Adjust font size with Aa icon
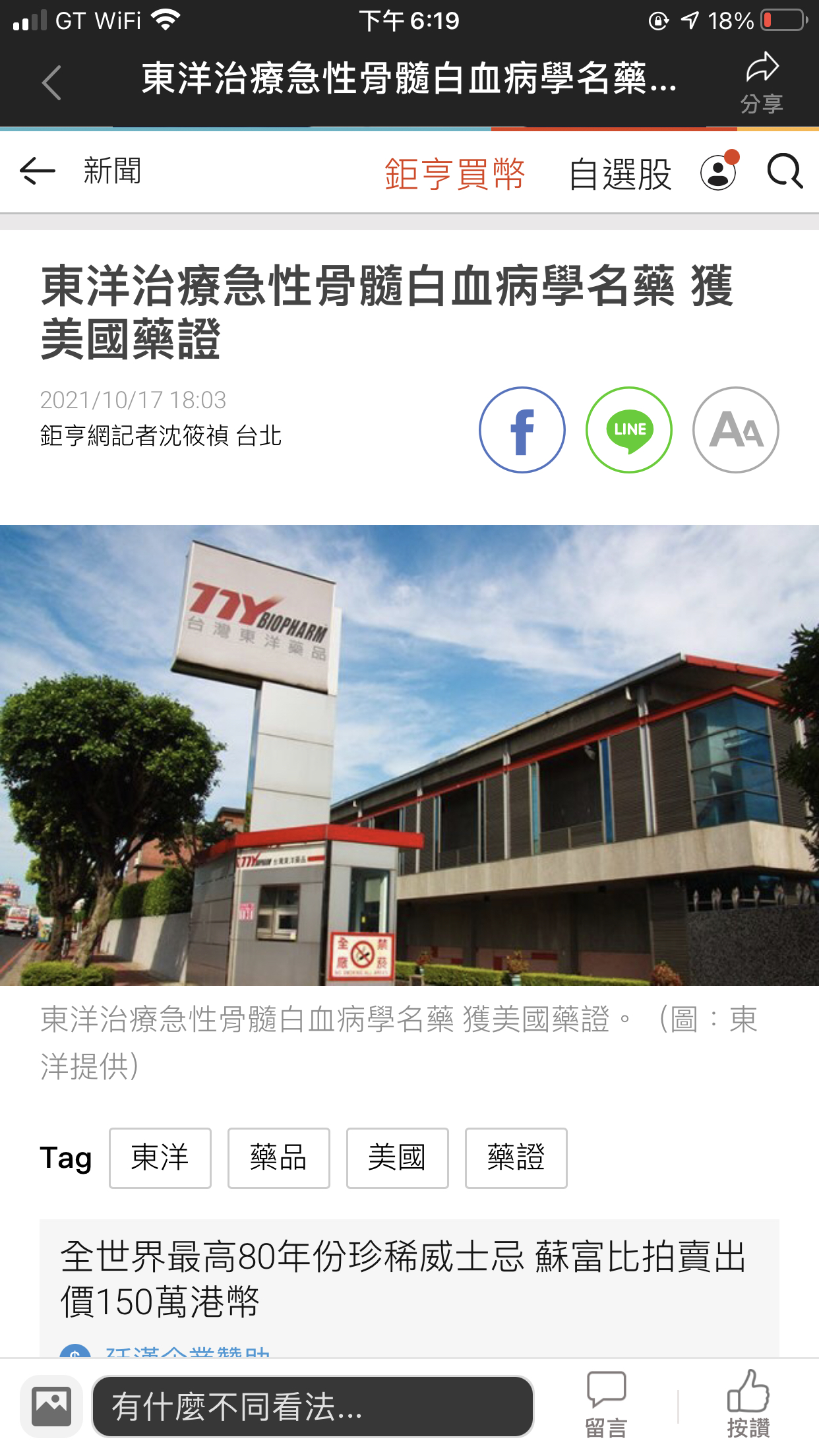The width and height of the screenshot is (819, 1456). [736, 430]
